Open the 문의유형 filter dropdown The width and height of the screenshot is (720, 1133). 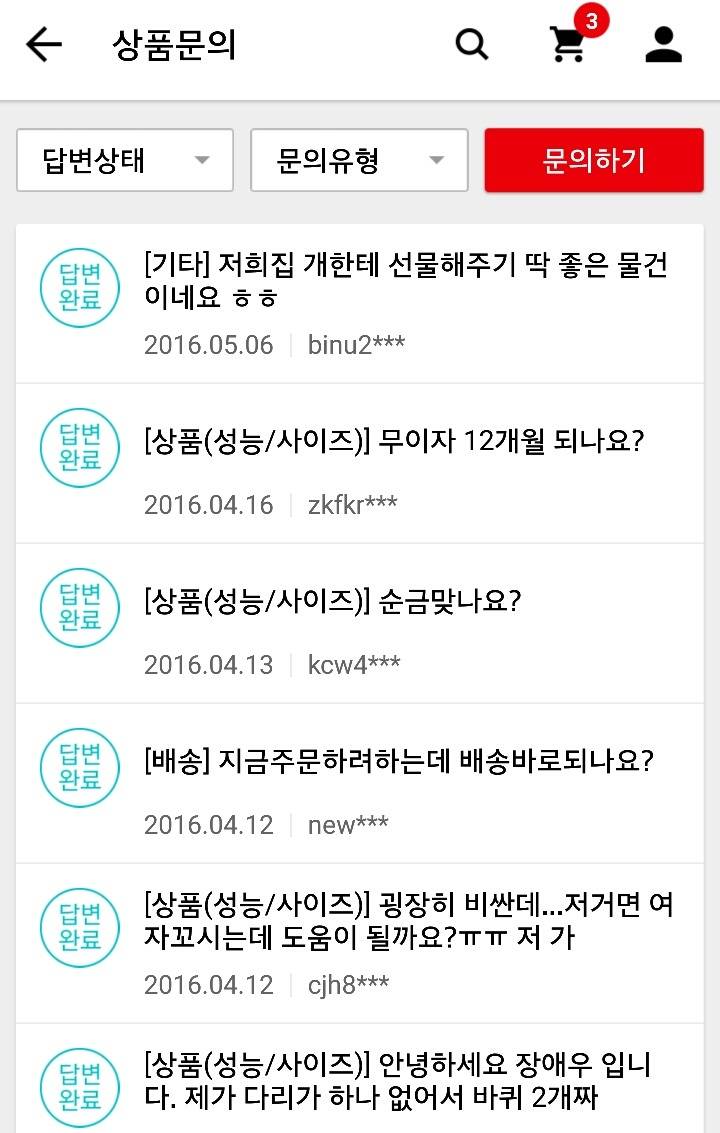coord(358,160)
